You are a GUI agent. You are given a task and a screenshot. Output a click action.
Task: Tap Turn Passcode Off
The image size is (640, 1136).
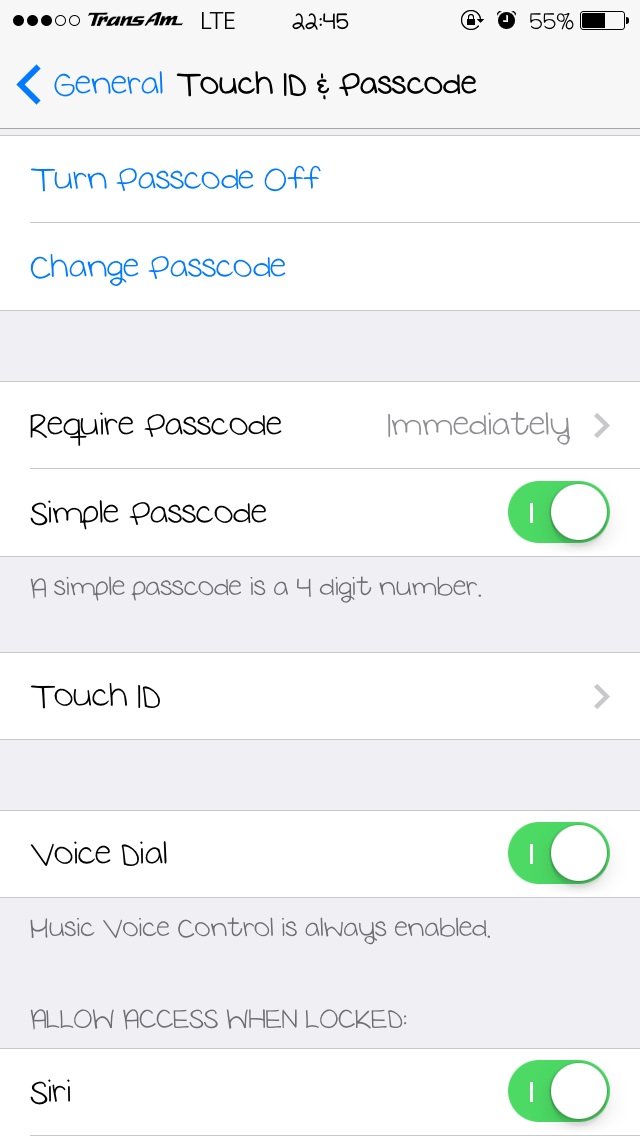click(320, 179)
